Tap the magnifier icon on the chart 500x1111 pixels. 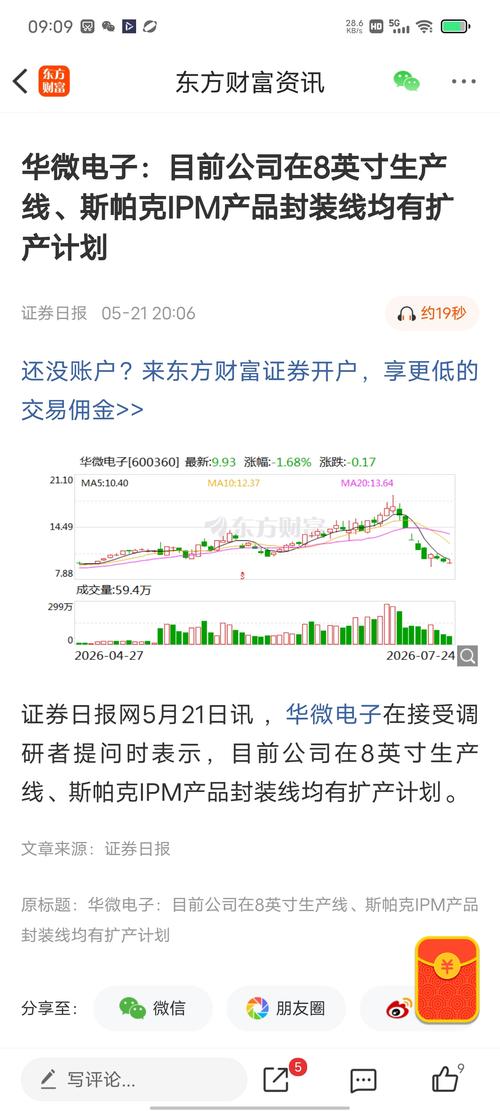(x=467, y=656)
